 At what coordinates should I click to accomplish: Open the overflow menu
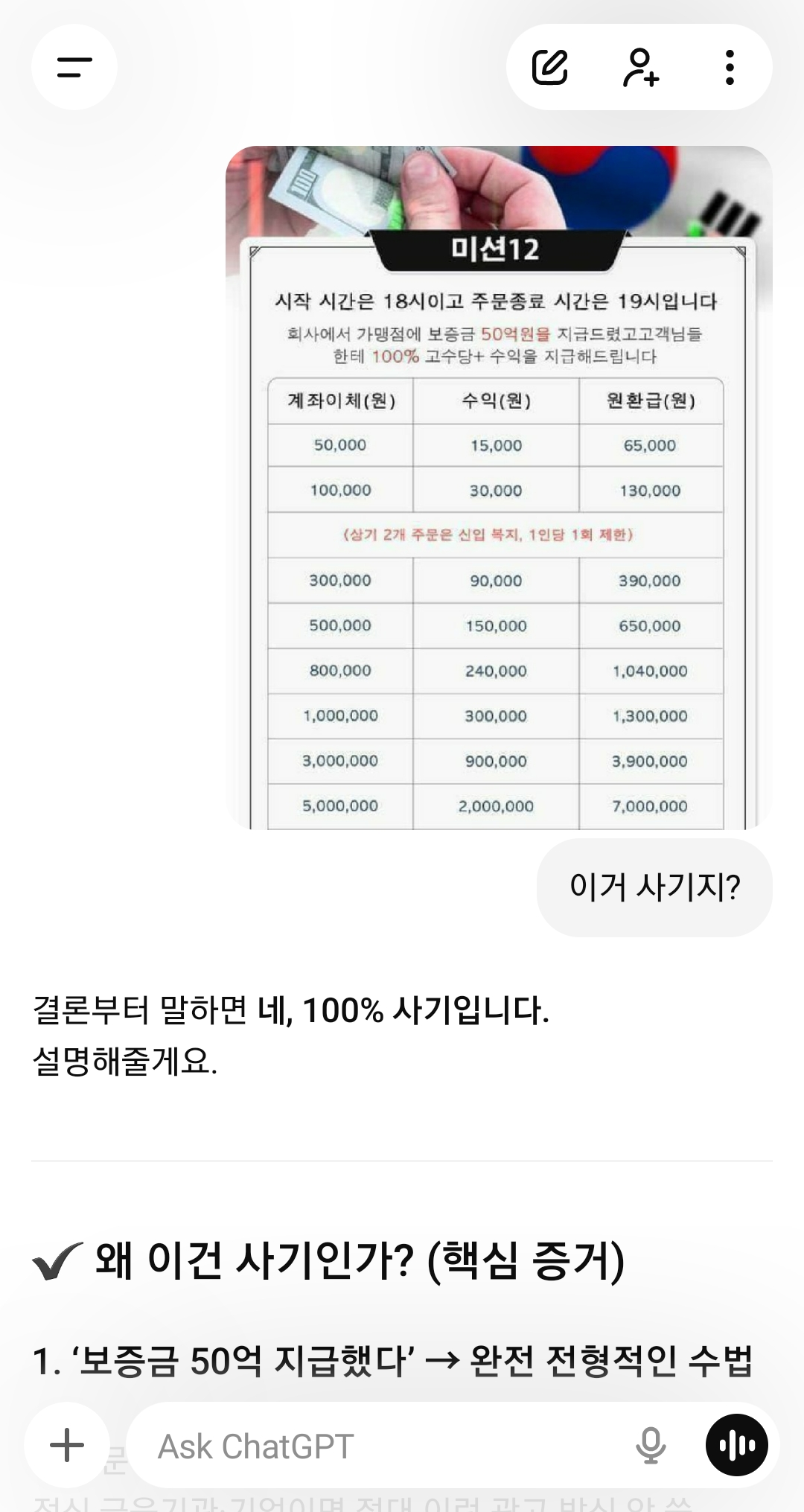click(x=730, y=68)
